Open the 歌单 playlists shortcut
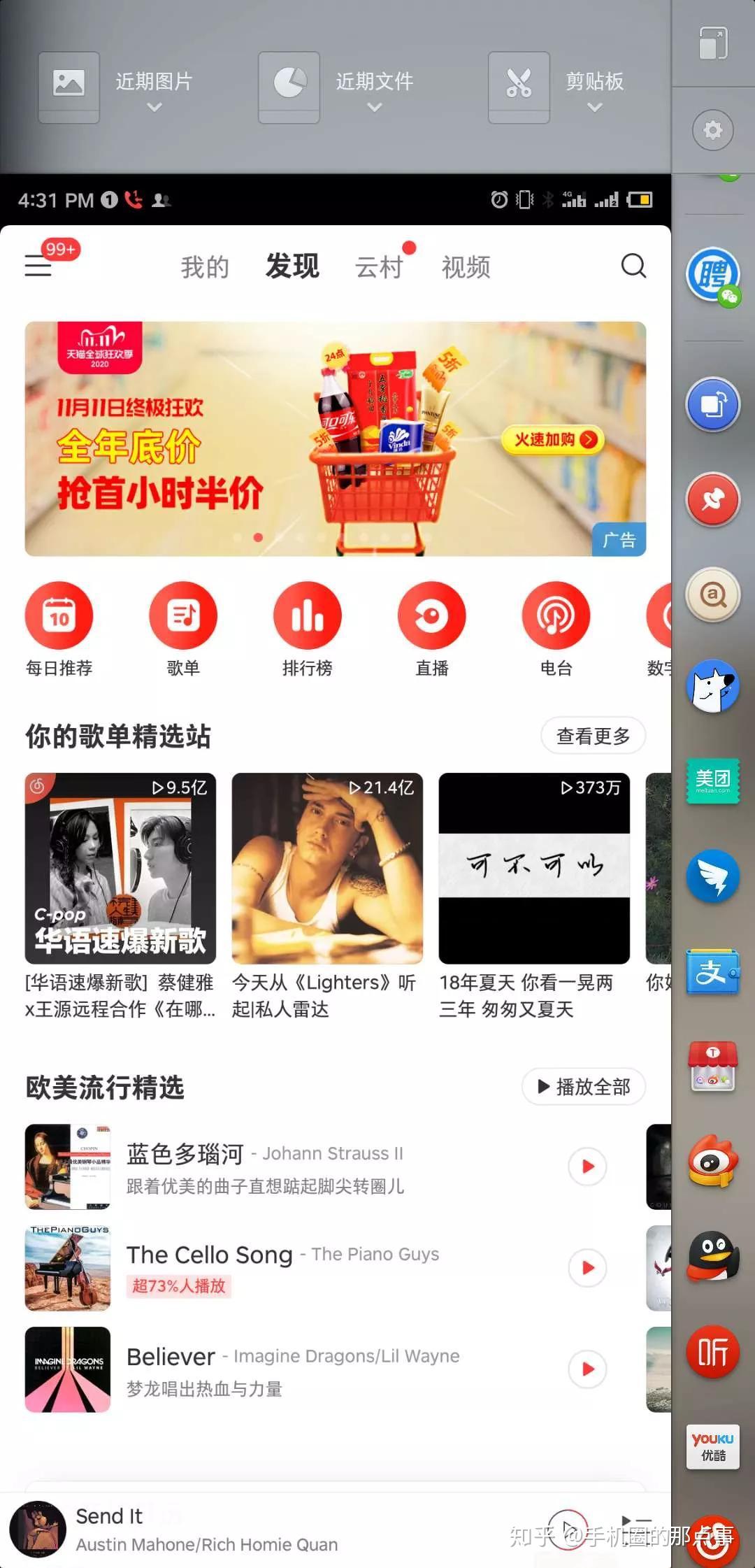 pyautogui.click(x=183, y=615)
